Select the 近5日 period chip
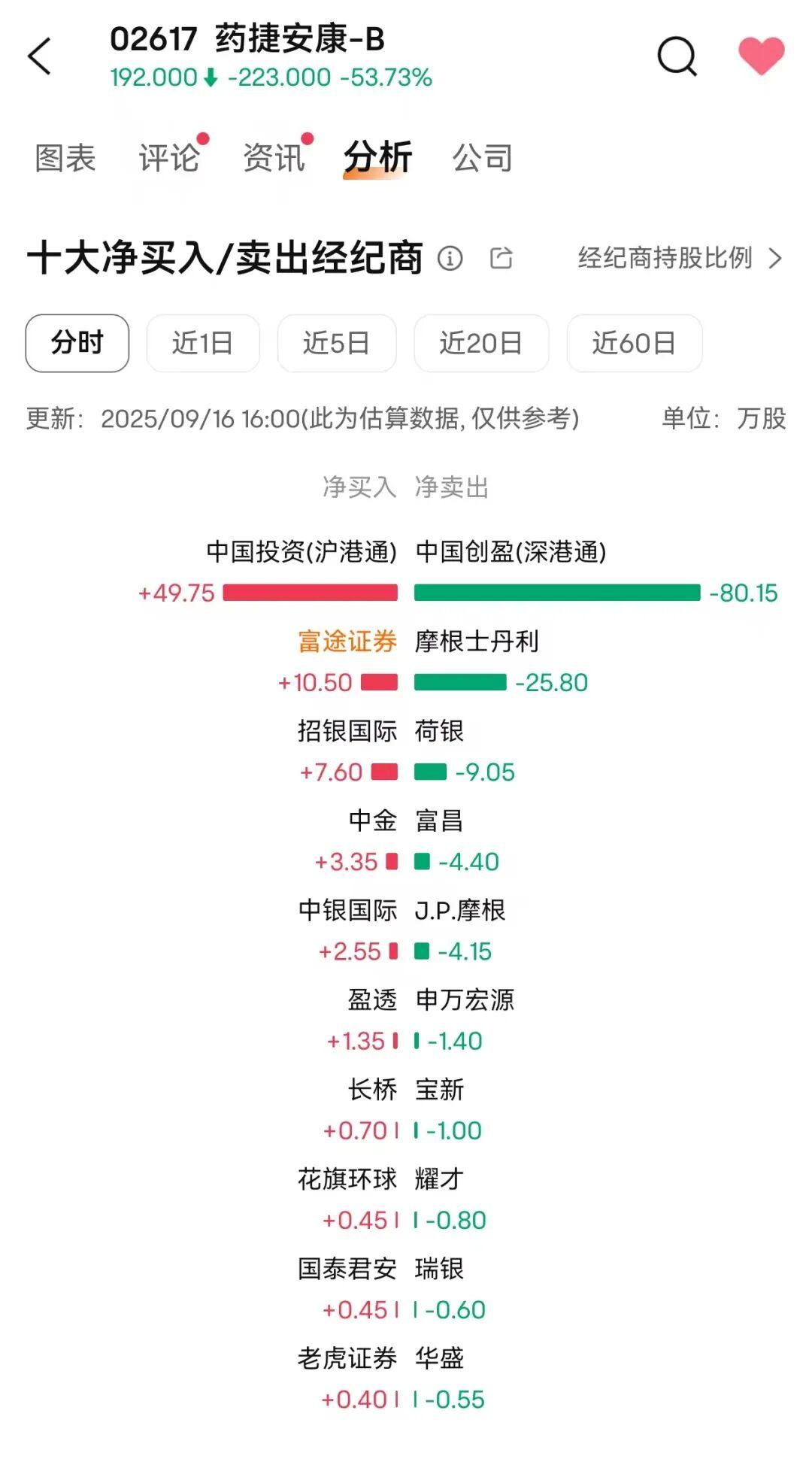The width and height of the screenshot is (812, 1459). tap(337, 344)
